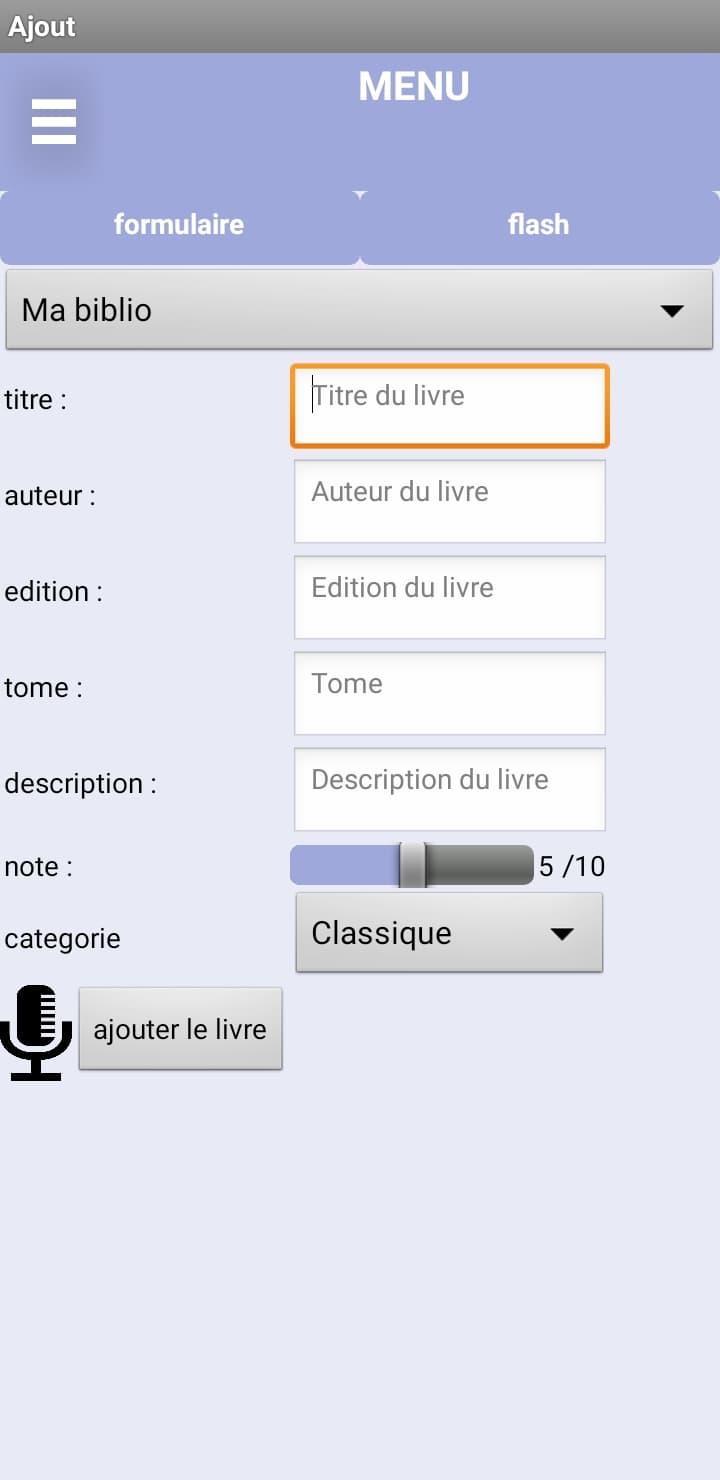The width and height of the screenshot is (720, 1480).
Task: Enter the Description du livre field
Action: (x=450, y=789)
